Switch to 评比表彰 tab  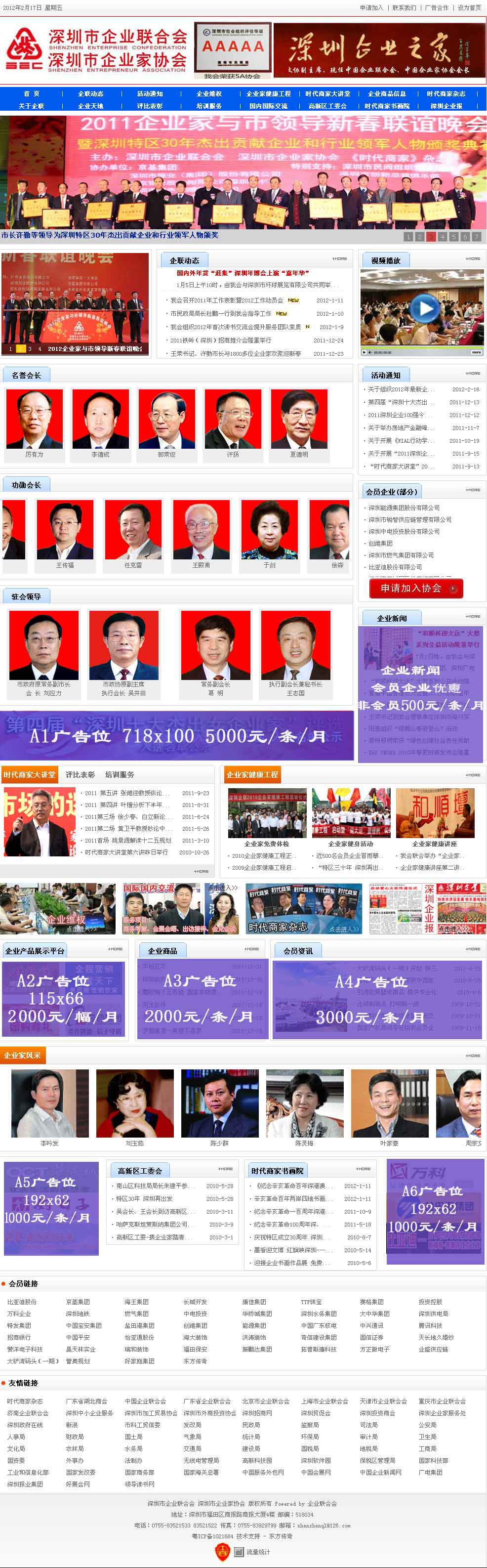click(80, 775)
